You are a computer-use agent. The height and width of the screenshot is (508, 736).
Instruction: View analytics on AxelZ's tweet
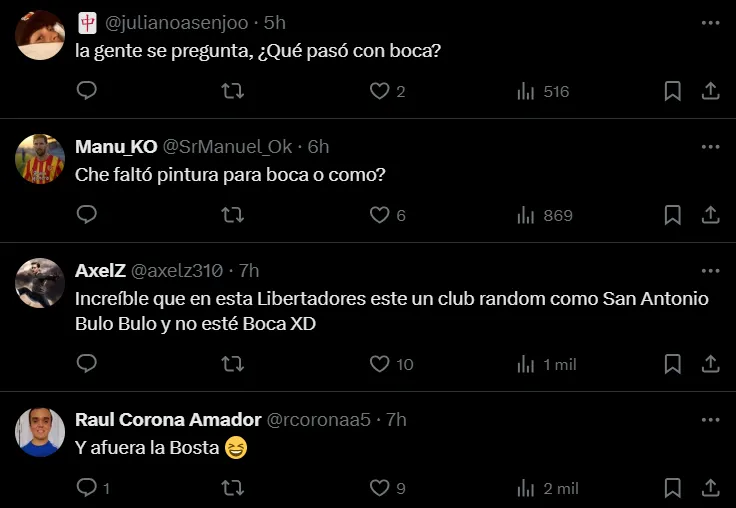[x=525, y=364]
